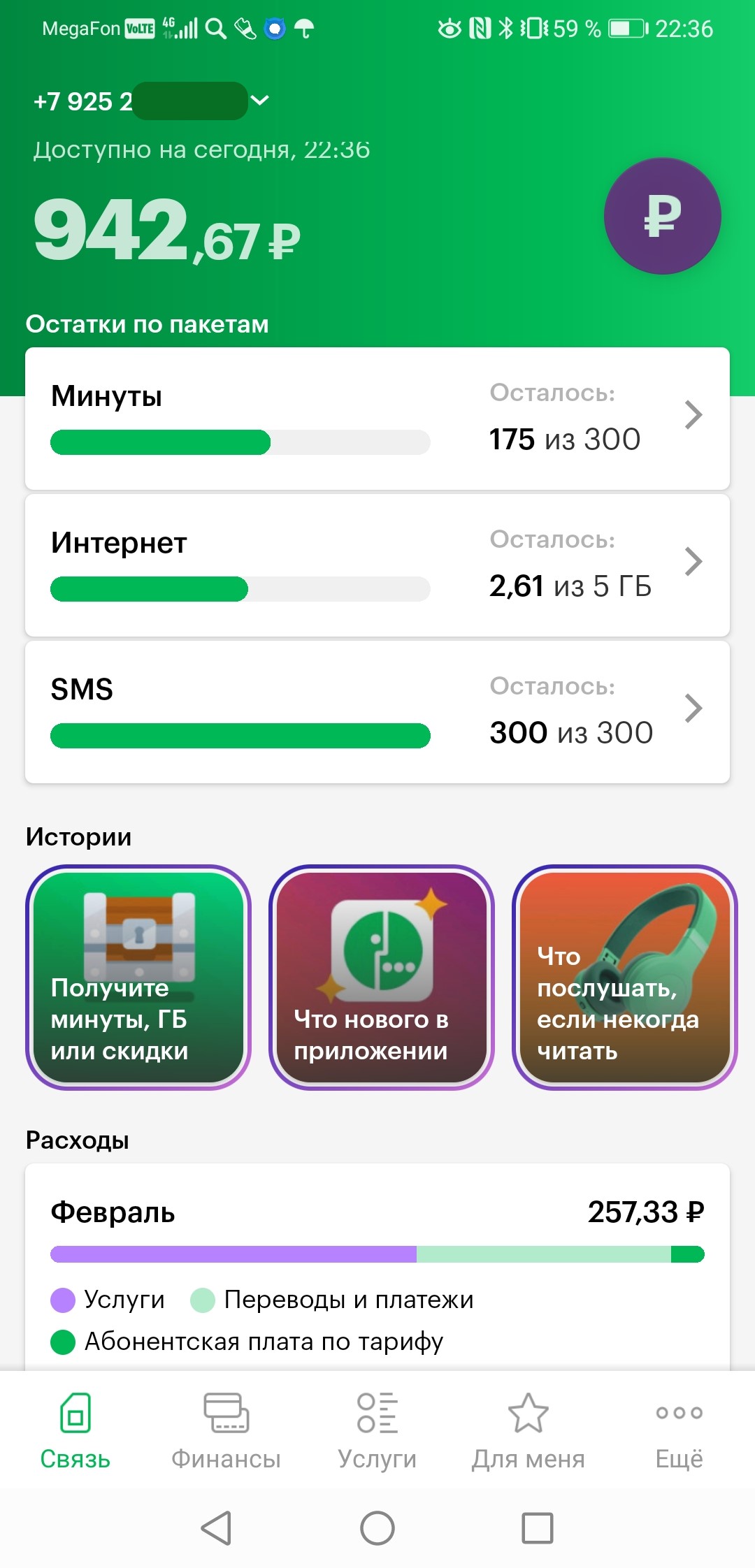View story 'Что нового в приложении'
This screenshot has height=1568, width=755.
(382, 978)
